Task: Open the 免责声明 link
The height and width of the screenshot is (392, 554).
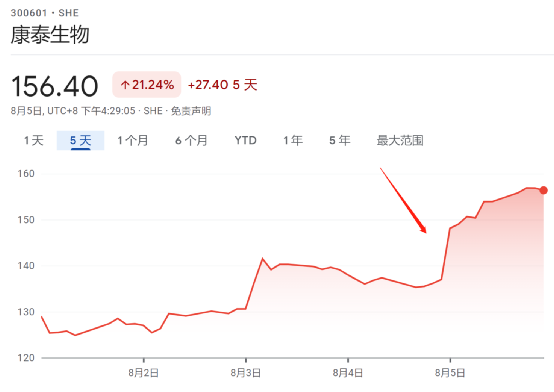Action: (x=191, y=111)
